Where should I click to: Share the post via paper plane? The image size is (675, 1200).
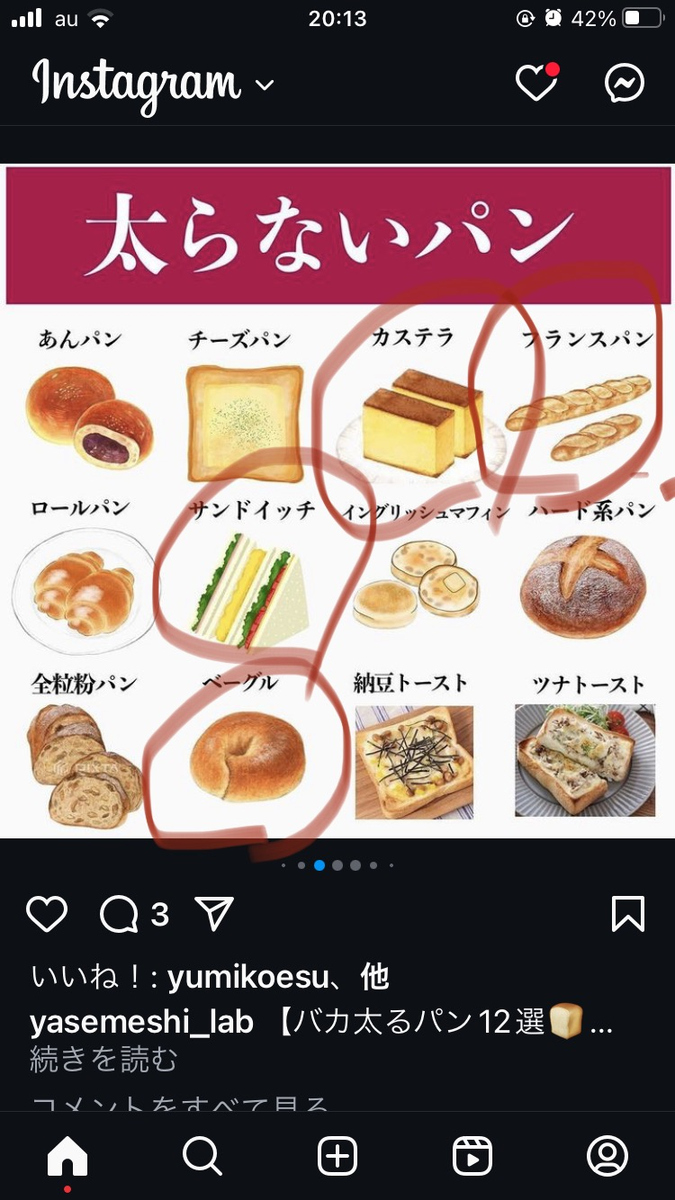click(214, 914)
